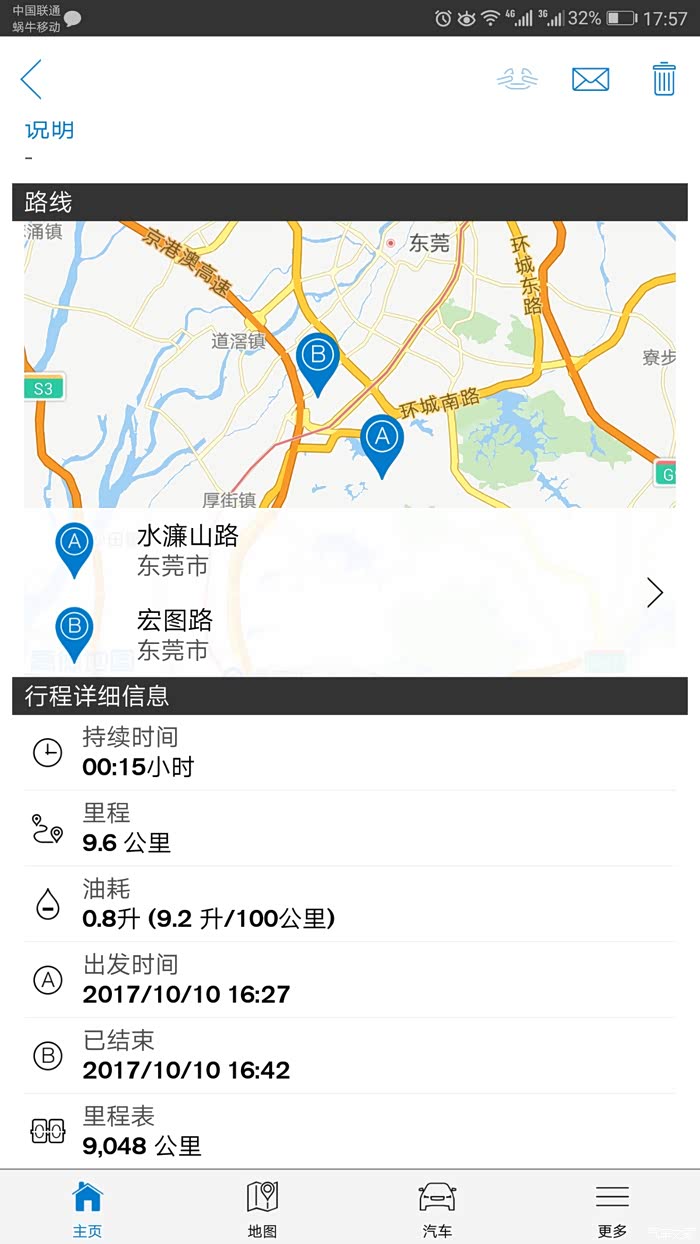Expand route details with the right chevron
Screen dimensions: 700x1244
tap(655, 592)
